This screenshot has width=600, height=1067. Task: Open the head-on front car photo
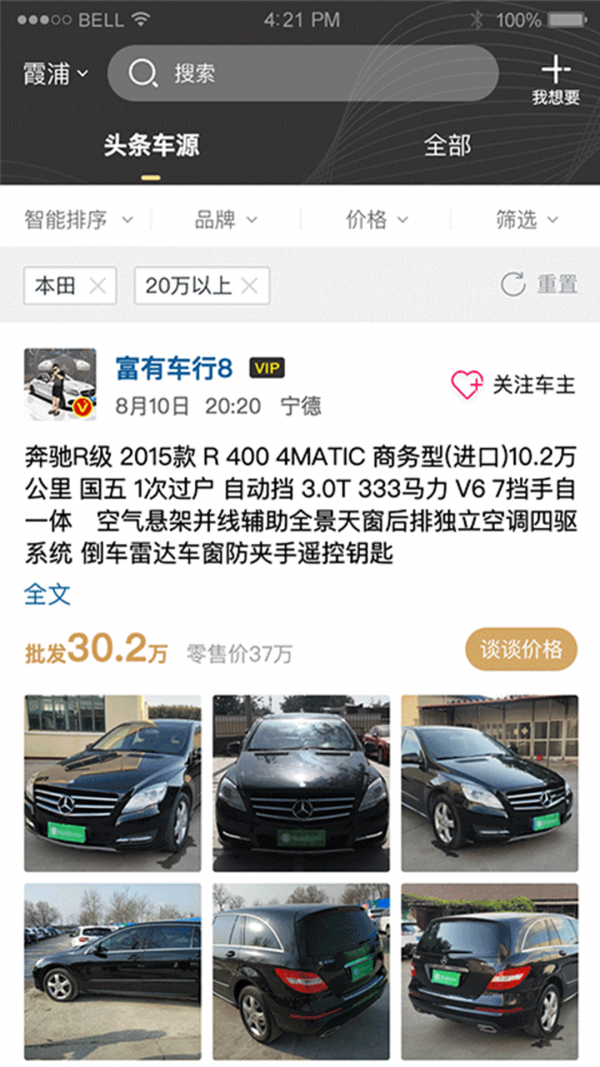tap(301, 783)
